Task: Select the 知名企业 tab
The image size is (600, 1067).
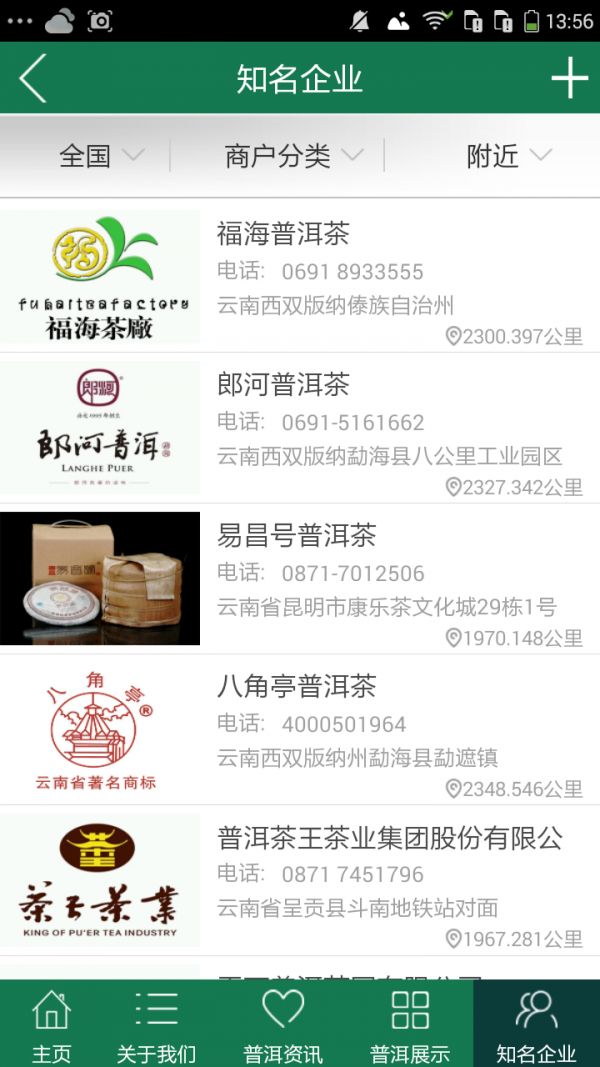Action: coord(536,1024)
